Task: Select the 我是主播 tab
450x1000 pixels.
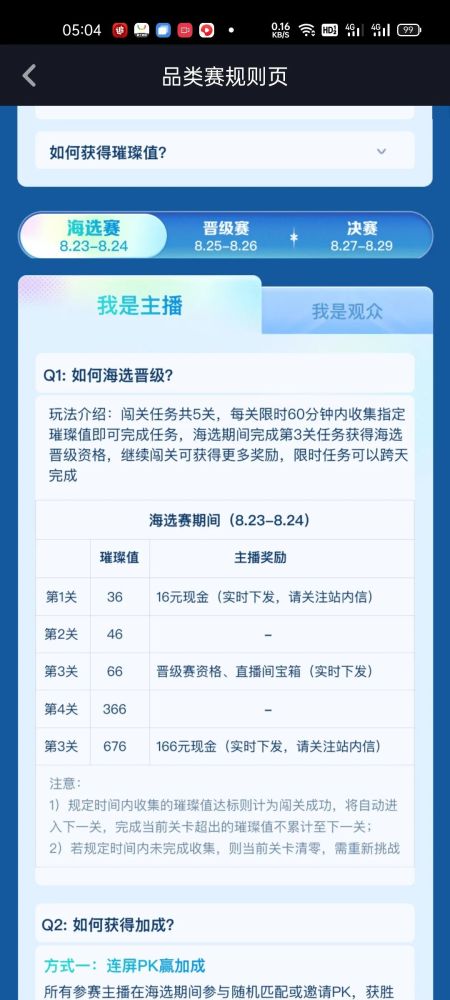Action: tap(140, 305)
